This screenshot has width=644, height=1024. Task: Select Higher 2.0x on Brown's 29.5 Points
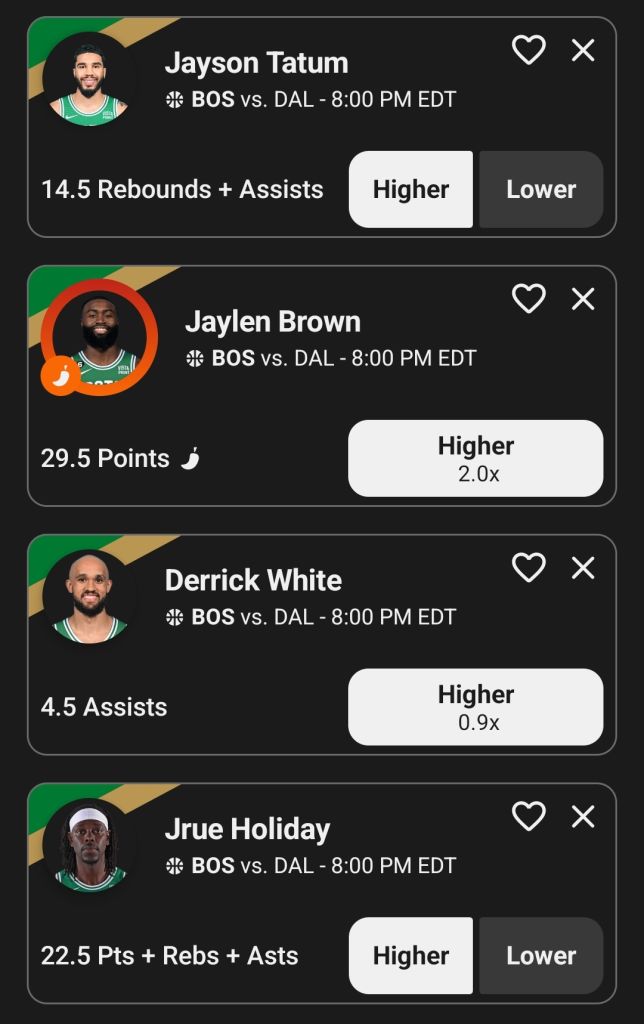pyautogui.click(x=476, y=458)
